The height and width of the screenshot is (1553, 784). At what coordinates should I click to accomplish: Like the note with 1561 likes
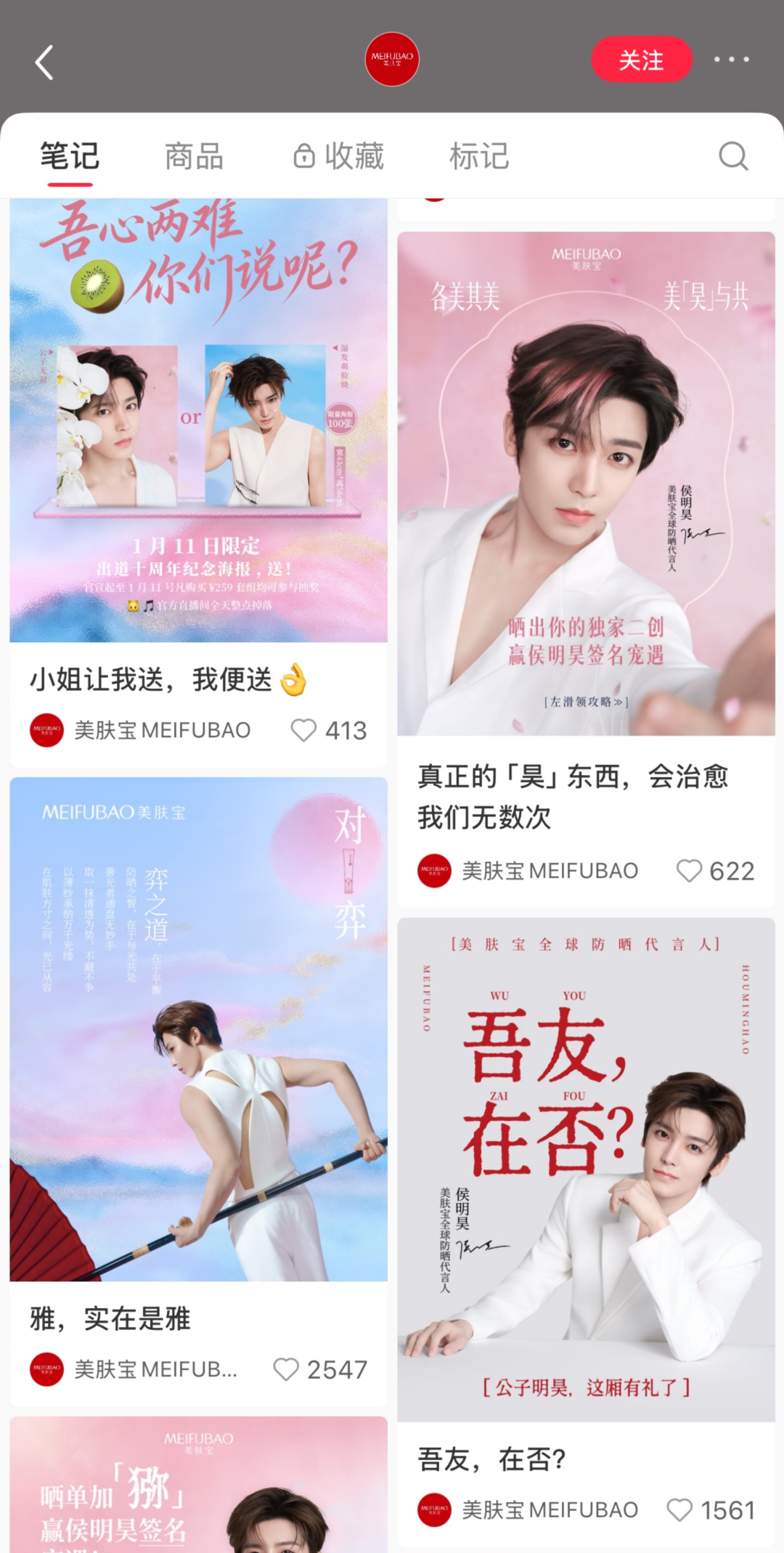(679, 1510)
